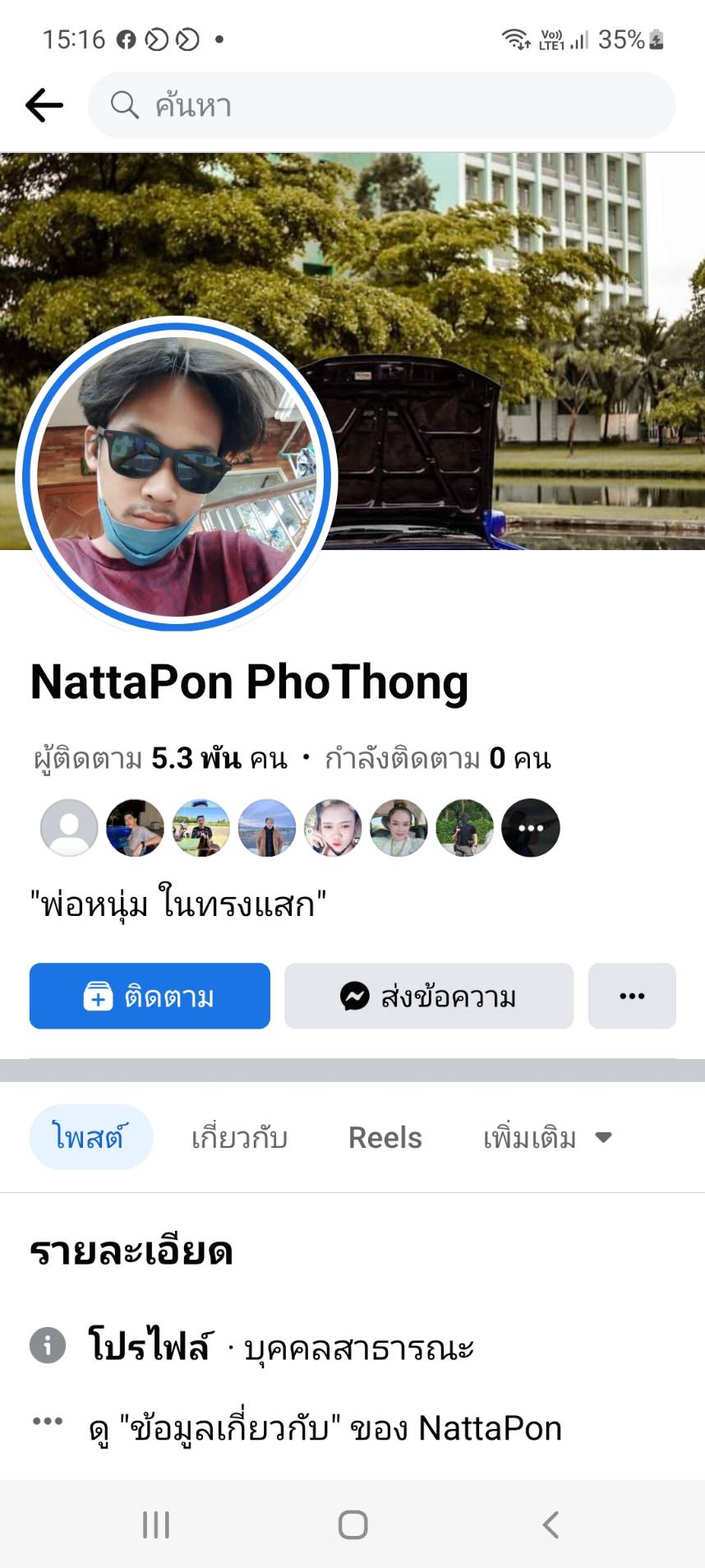Switch to the เกี่ยวกับ tab
This screenshot has width=705, height=1568.
239,1137
